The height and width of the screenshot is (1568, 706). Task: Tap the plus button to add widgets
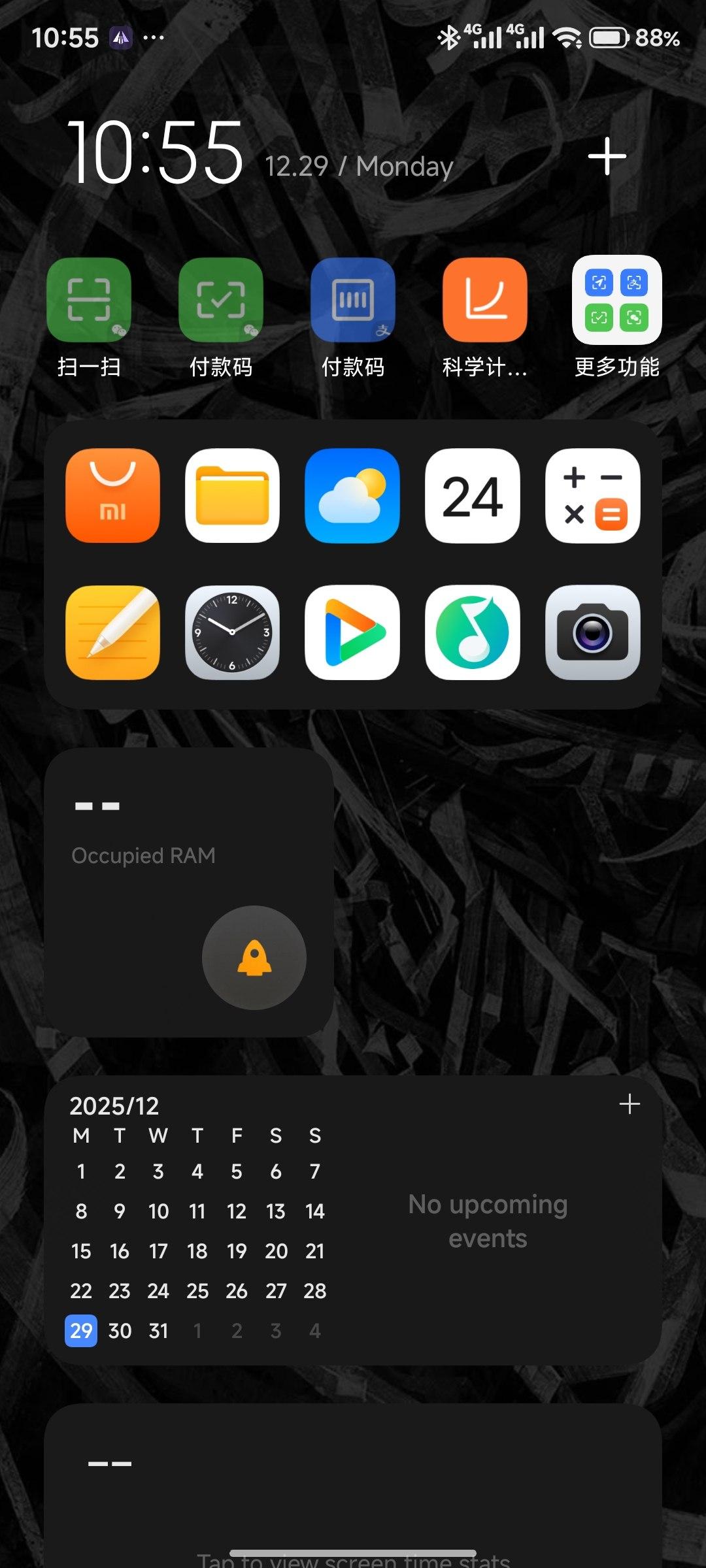607,156
